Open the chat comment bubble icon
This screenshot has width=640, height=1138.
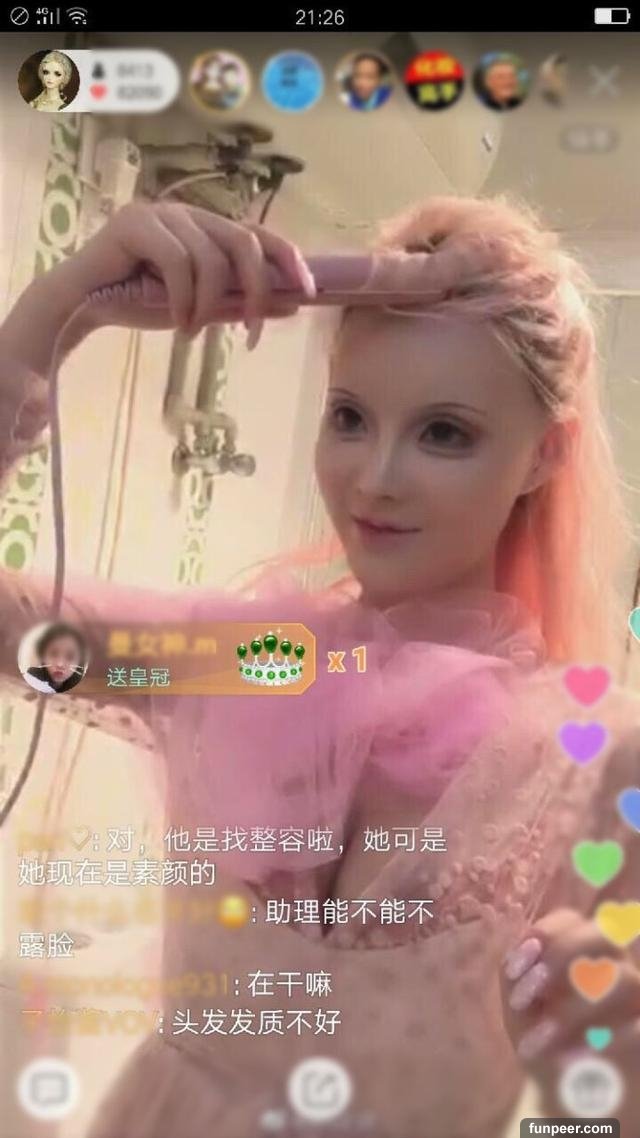point(47,1089)
